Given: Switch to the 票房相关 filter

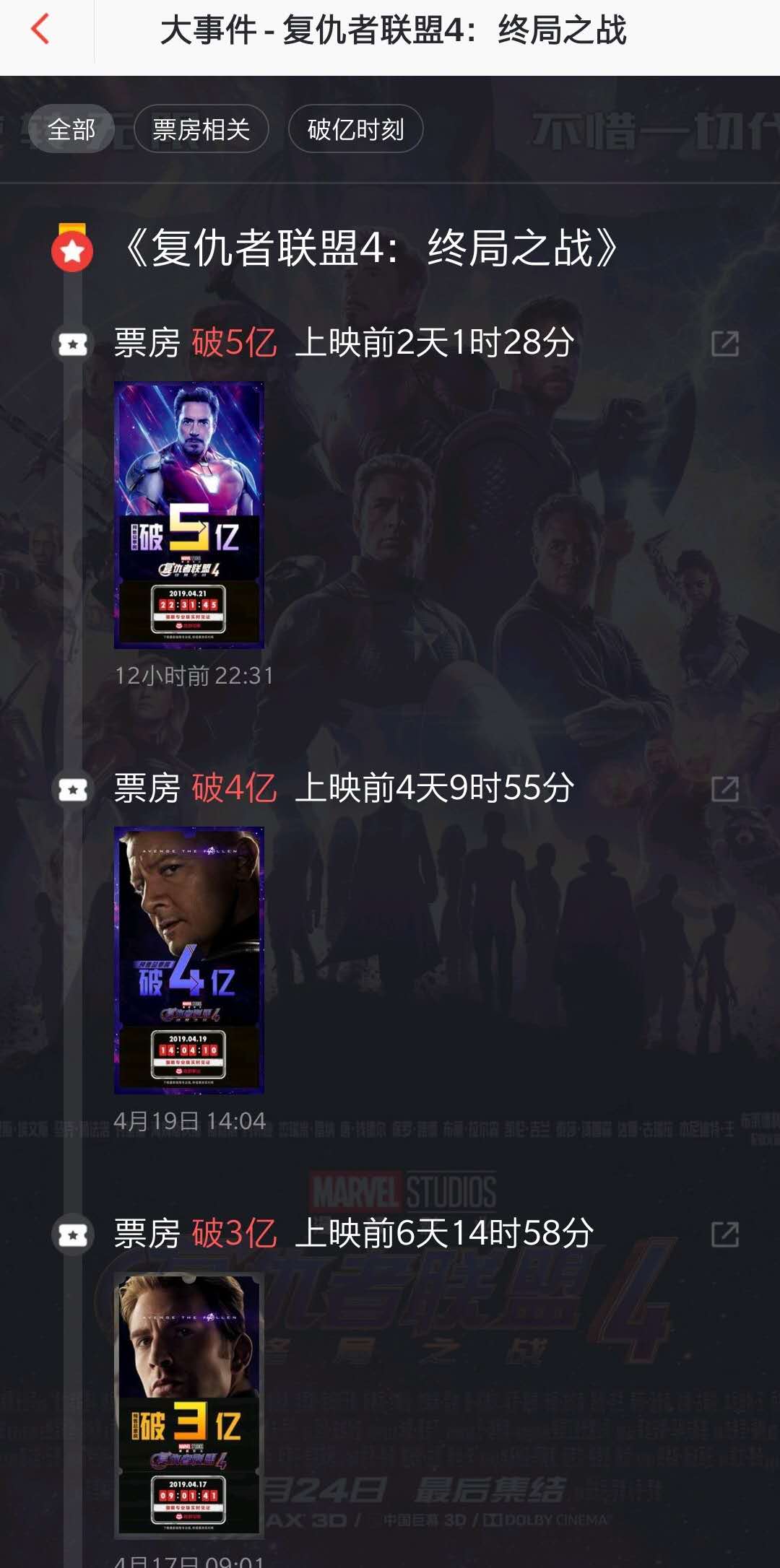Looking at the screenshot, I should pyautogui.click(x=201, y=129).
